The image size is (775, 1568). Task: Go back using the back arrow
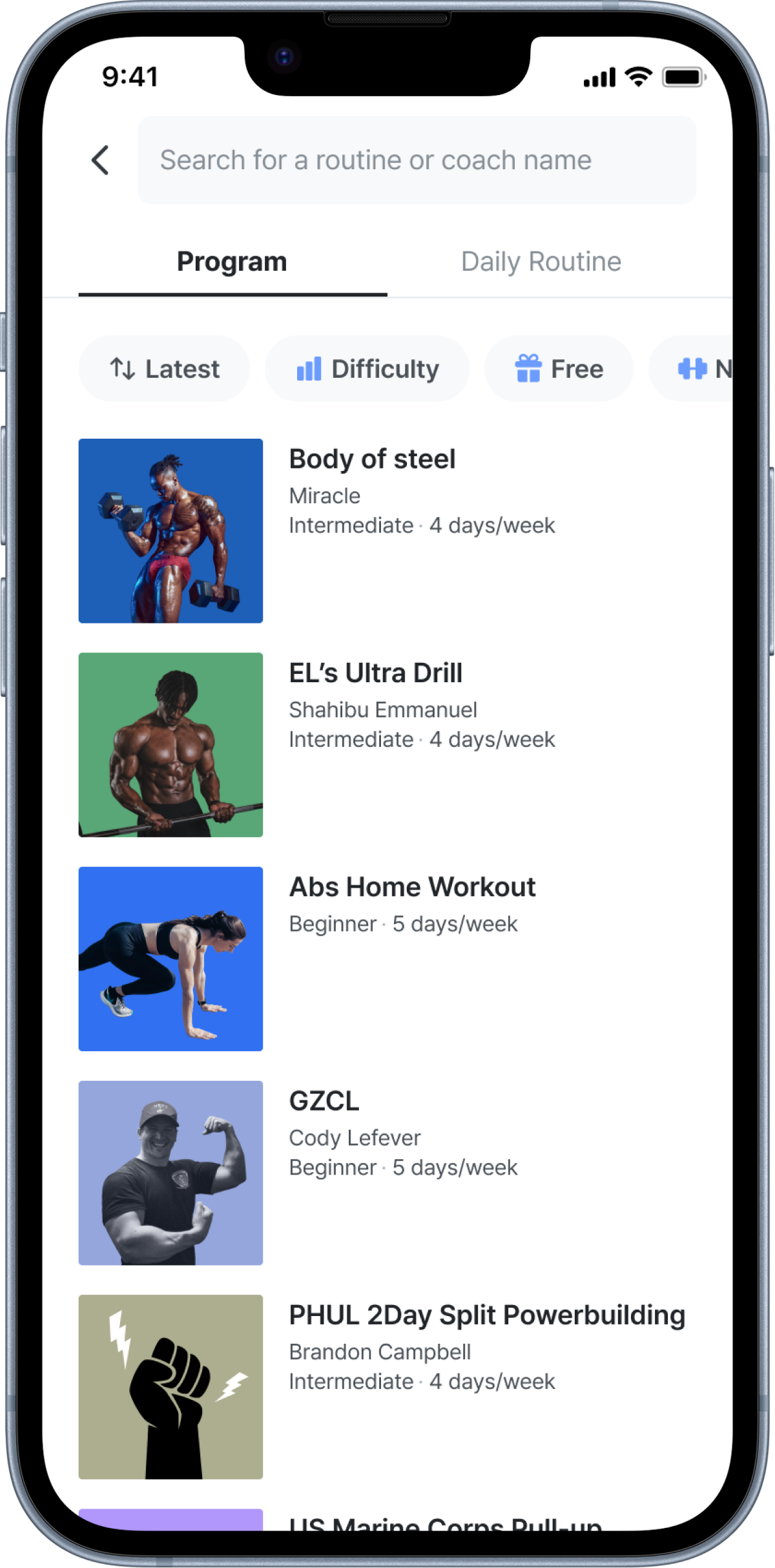tap(100, 160)
